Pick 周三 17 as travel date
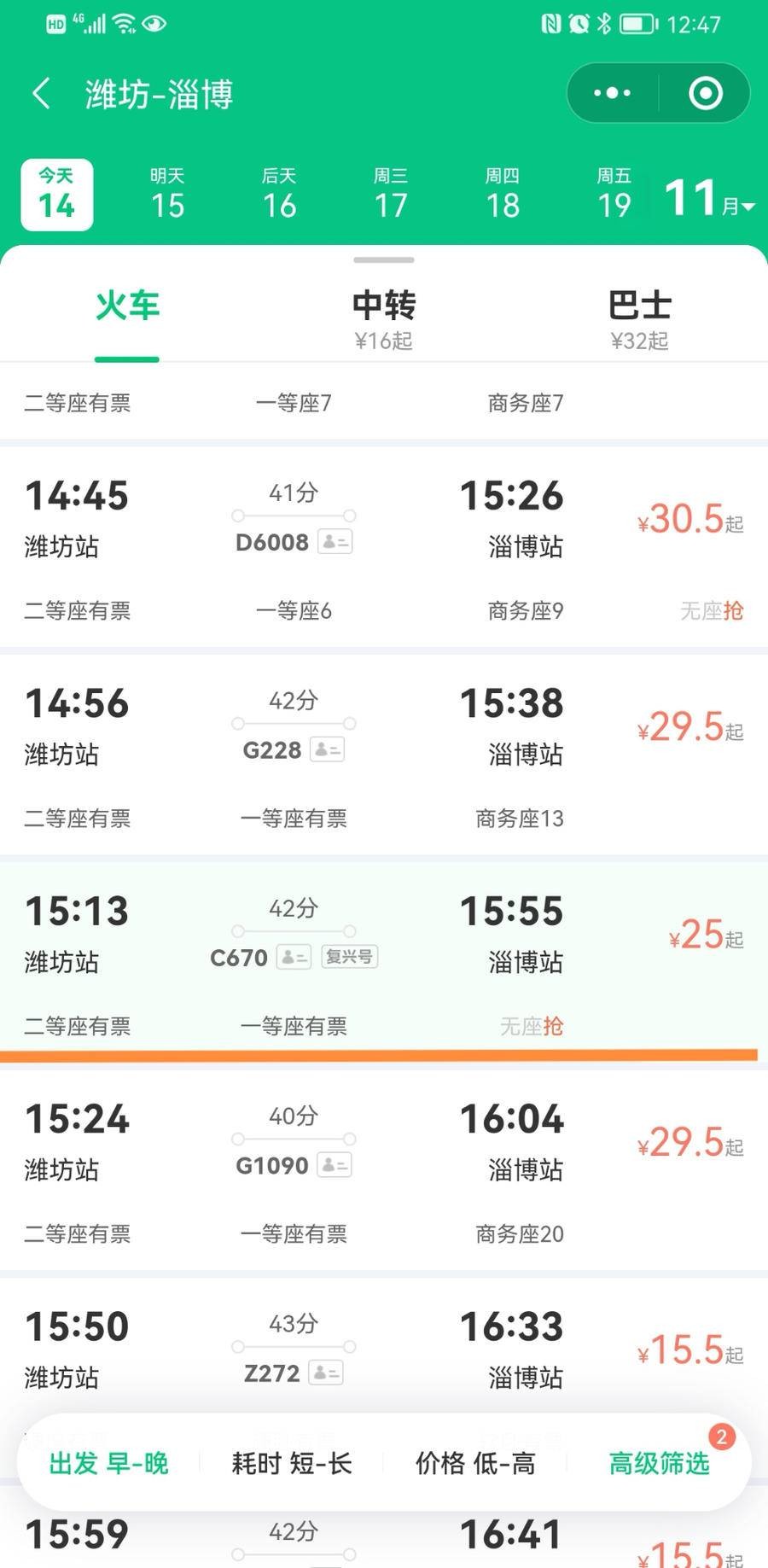Image resolution: width=768 pixels, height=1568 pixels. pyautogui.click(x=391, y=195)
